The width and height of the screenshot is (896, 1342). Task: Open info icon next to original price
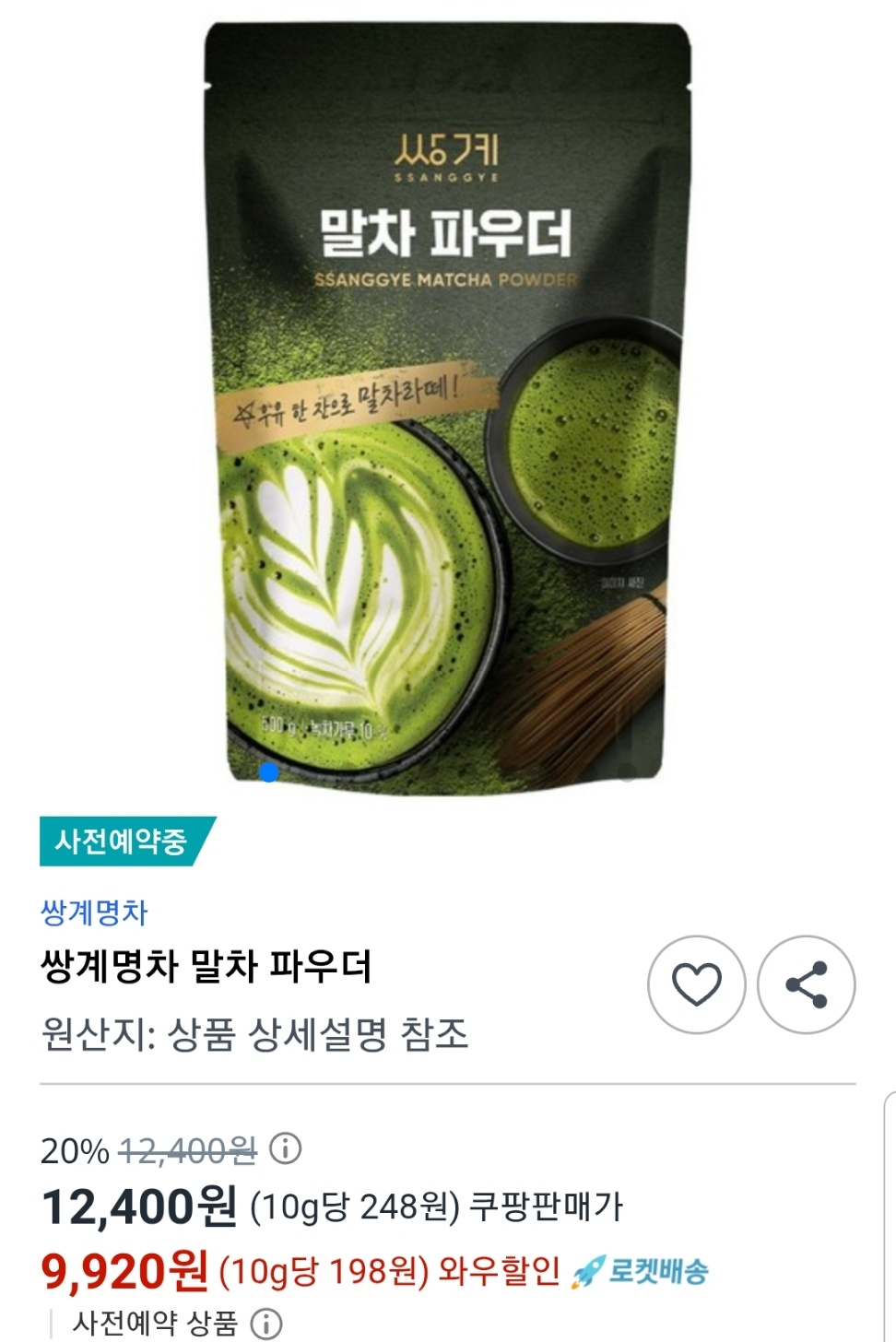pos(285,1148)
